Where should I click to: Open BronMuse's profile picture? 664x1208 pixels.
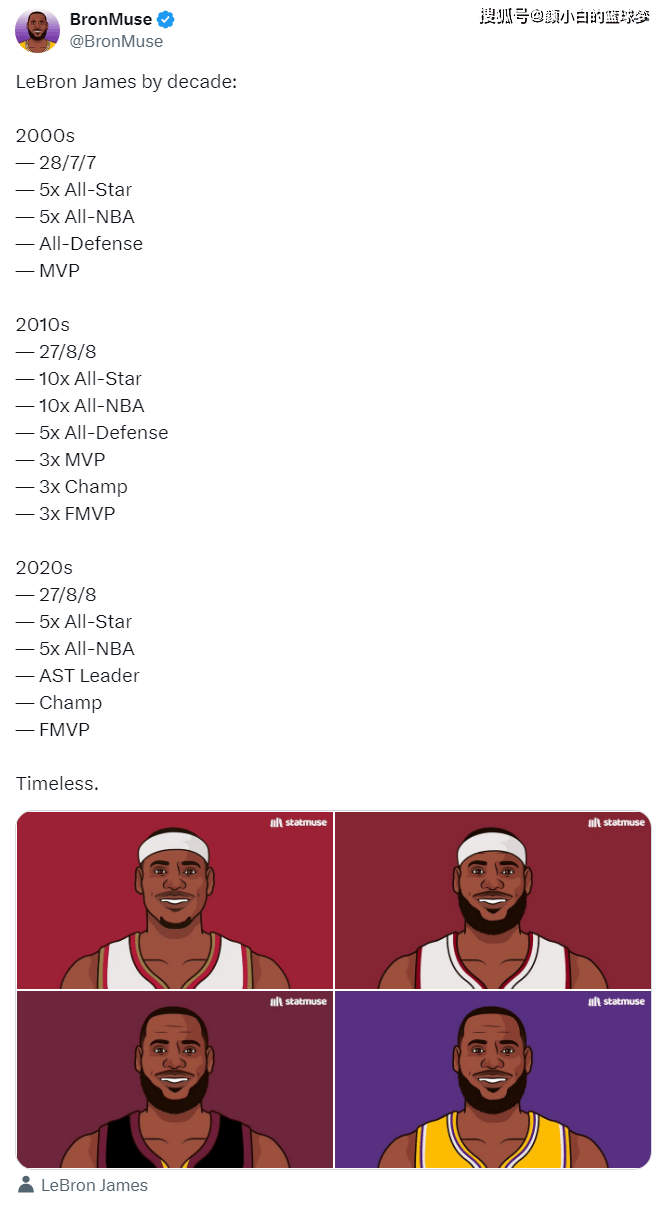tap(37, 31)
